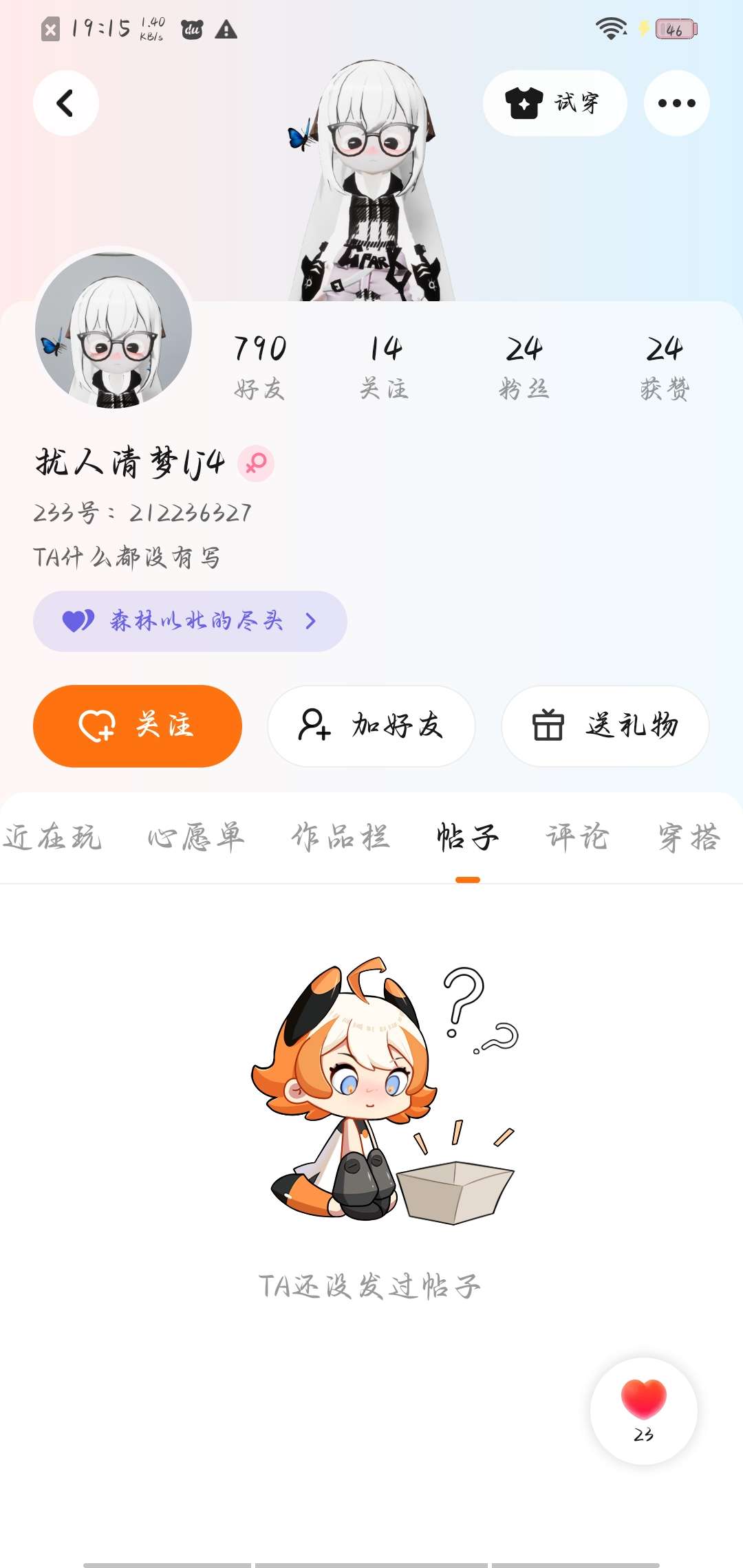Tap the 试穿 try-on button
The width and height of the screenshot is (743, 1568).
pyautogui.click(x=554, y=103)
